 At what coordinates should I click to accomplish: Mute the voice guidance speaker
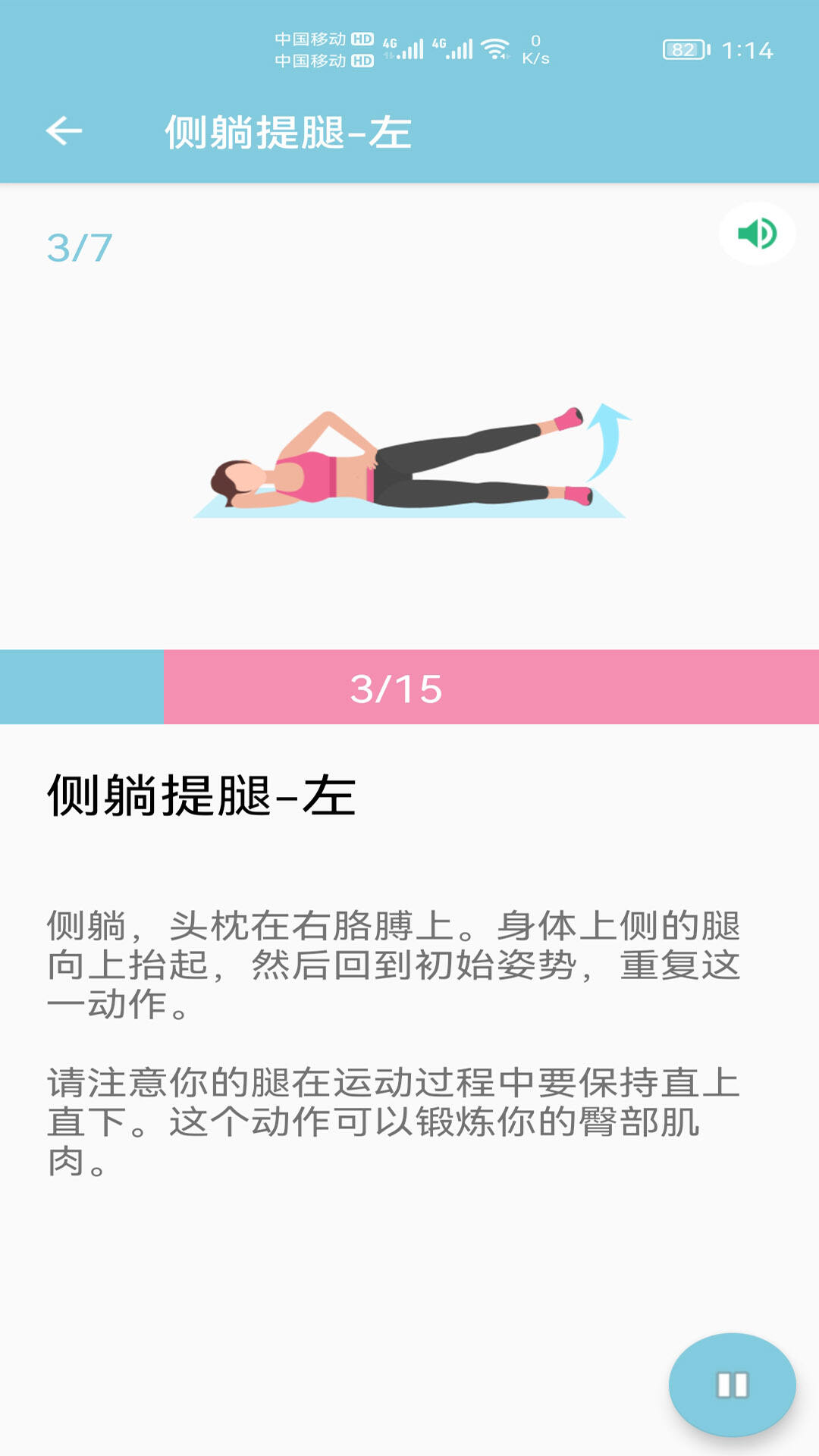coord(757,234)
